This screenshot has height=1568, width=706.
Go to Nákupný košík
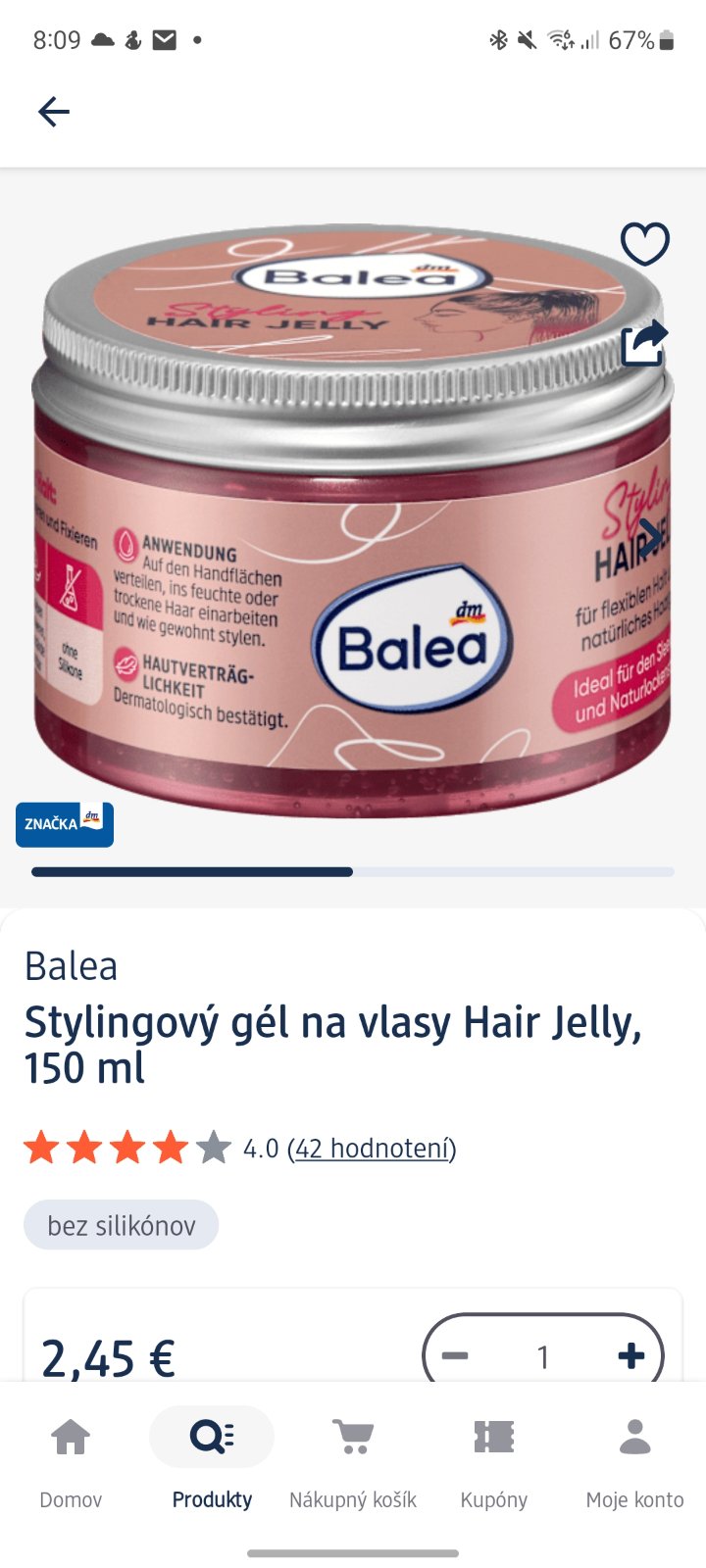pos(353,1456)
